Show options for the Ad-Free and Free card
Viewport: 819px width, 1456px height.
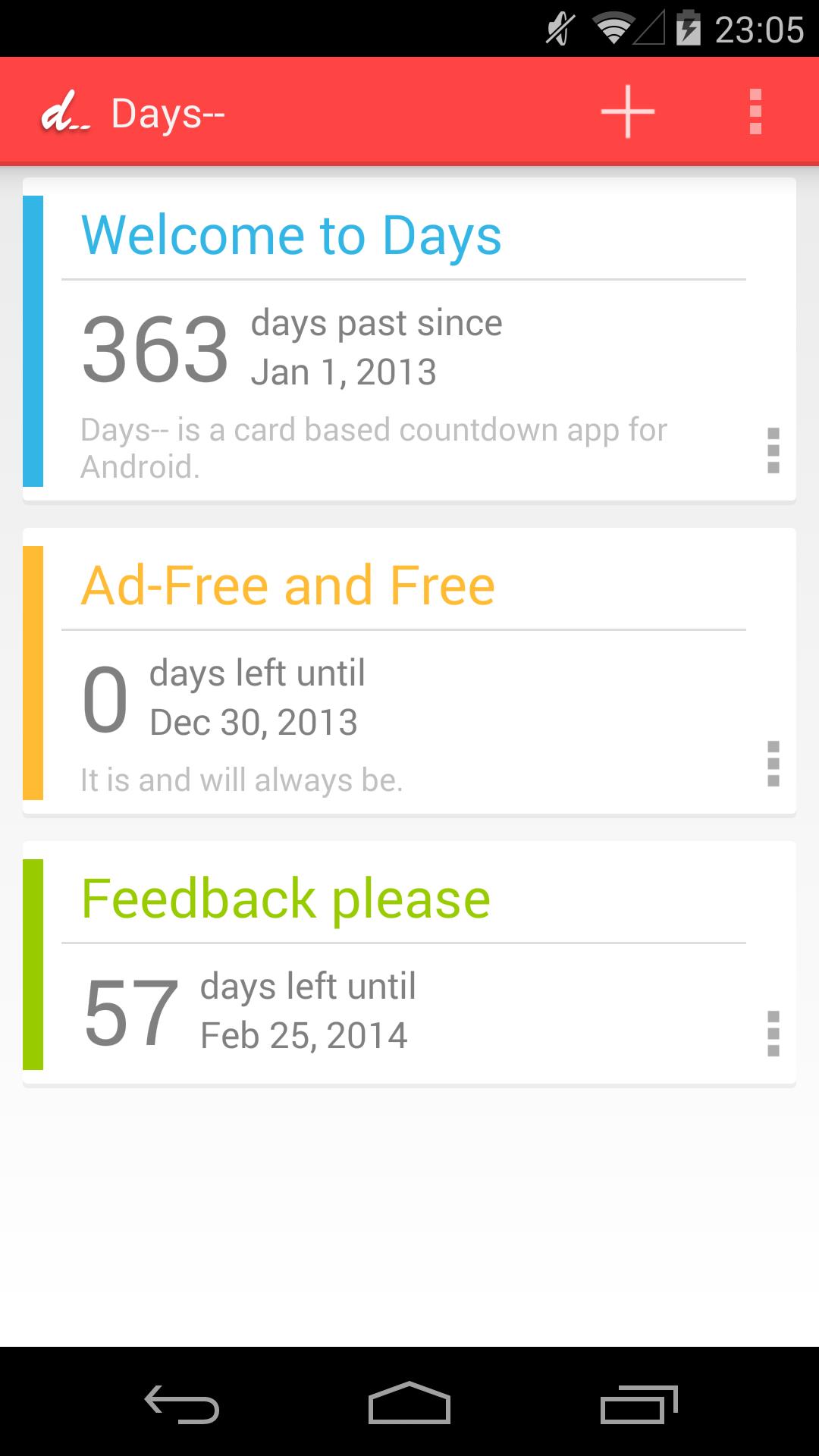coord(773,764)
